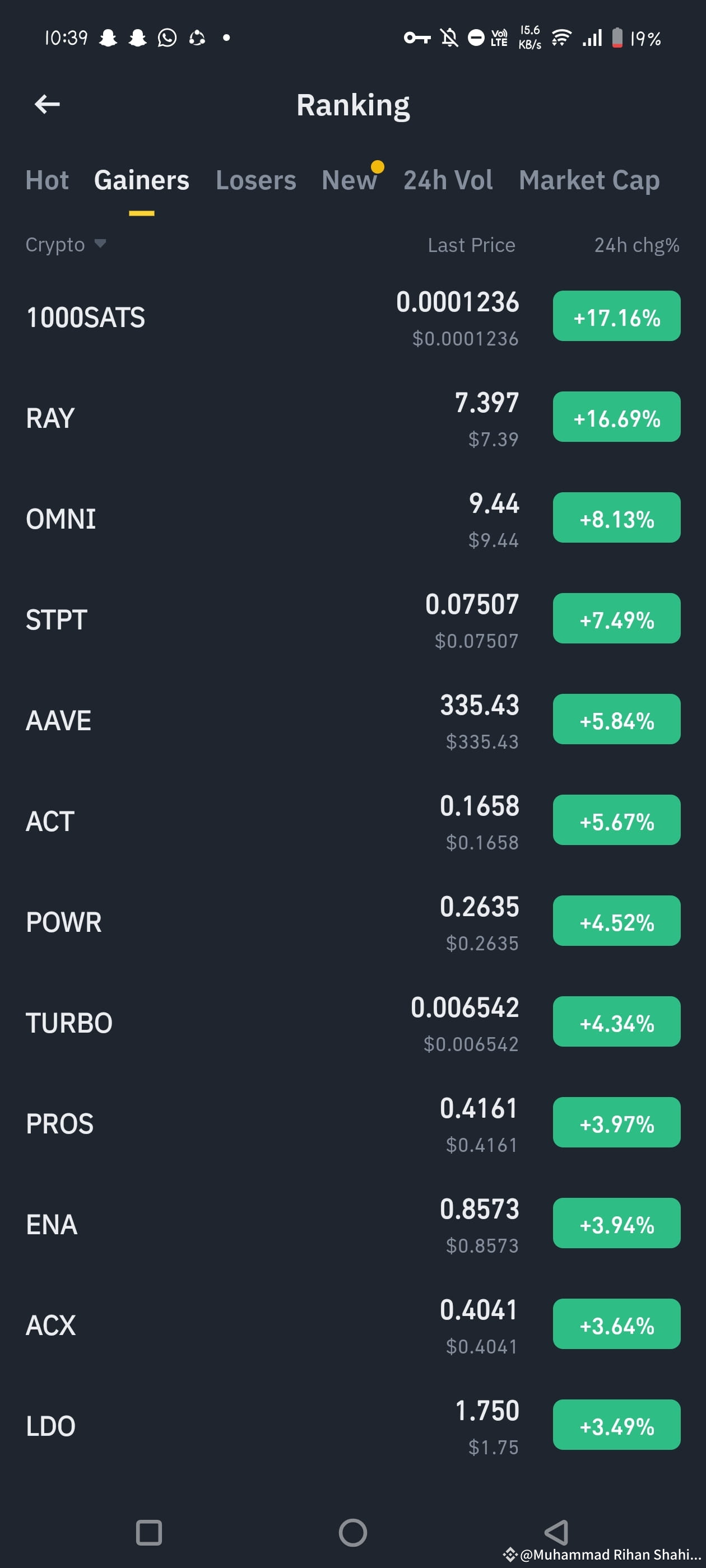
Task: Switch to the Losers tab
Action: [256, 180]
